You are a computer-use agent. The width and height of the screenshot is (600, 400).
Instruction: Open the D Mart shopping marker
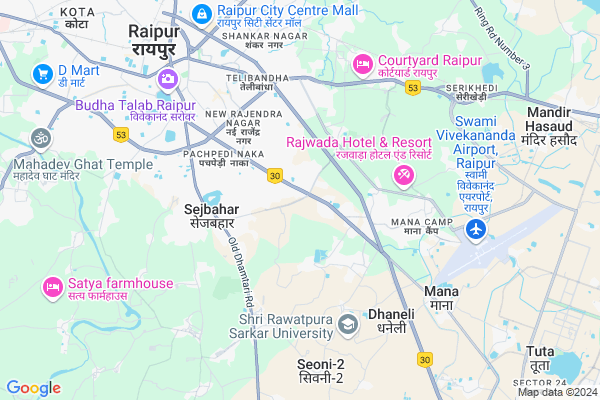pos(43,74)
